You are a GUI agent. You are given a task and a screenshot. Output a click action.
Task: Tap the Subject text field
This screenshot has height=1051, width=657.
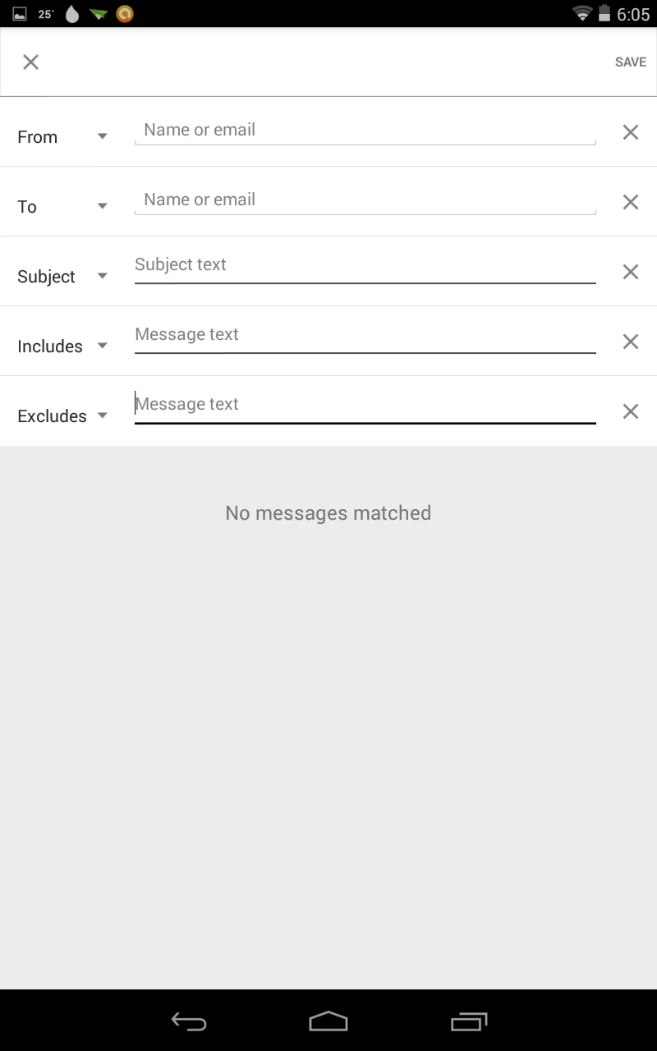(x=365, y=265)
